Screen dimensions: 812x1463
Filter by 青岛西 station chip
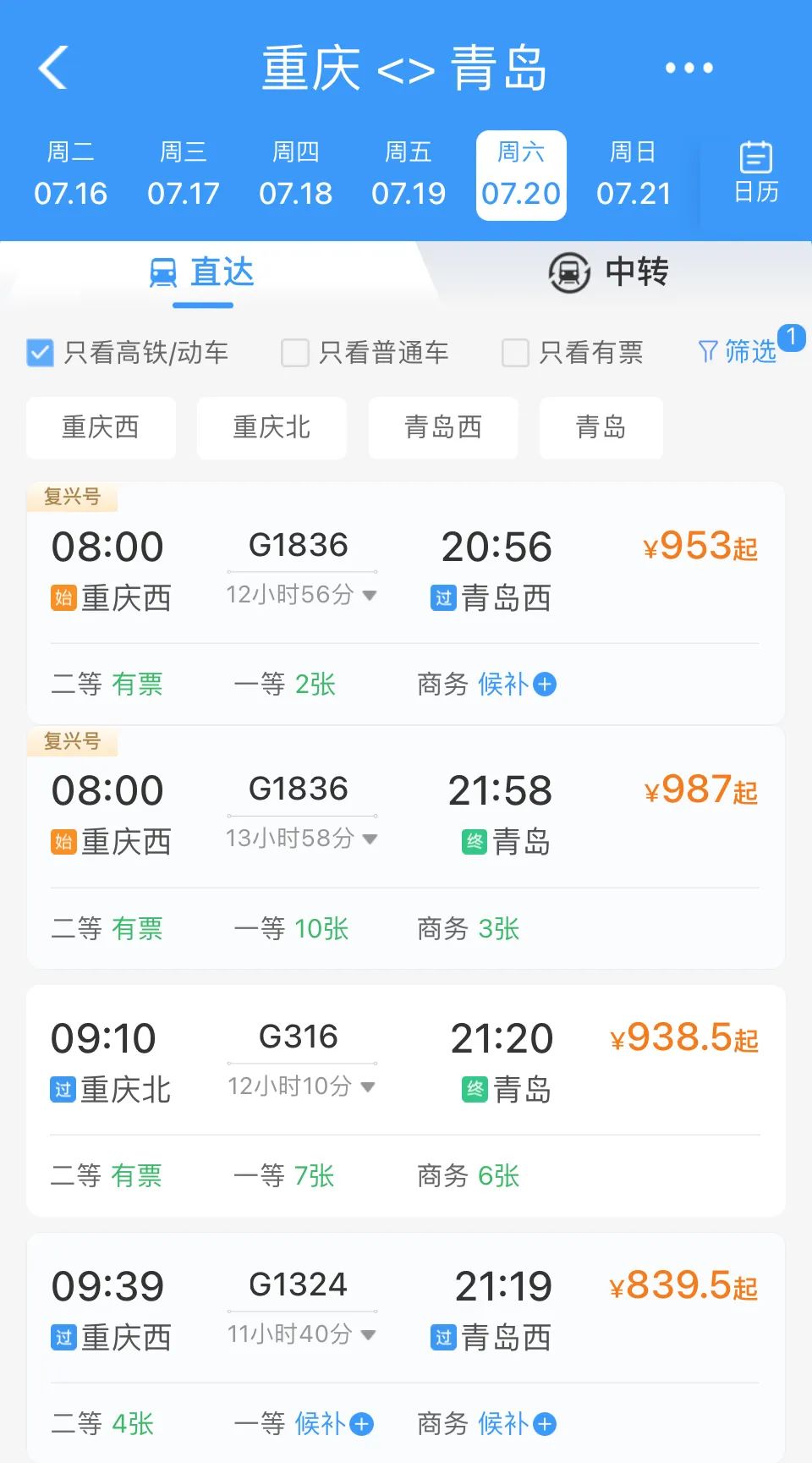pos(443,427)
